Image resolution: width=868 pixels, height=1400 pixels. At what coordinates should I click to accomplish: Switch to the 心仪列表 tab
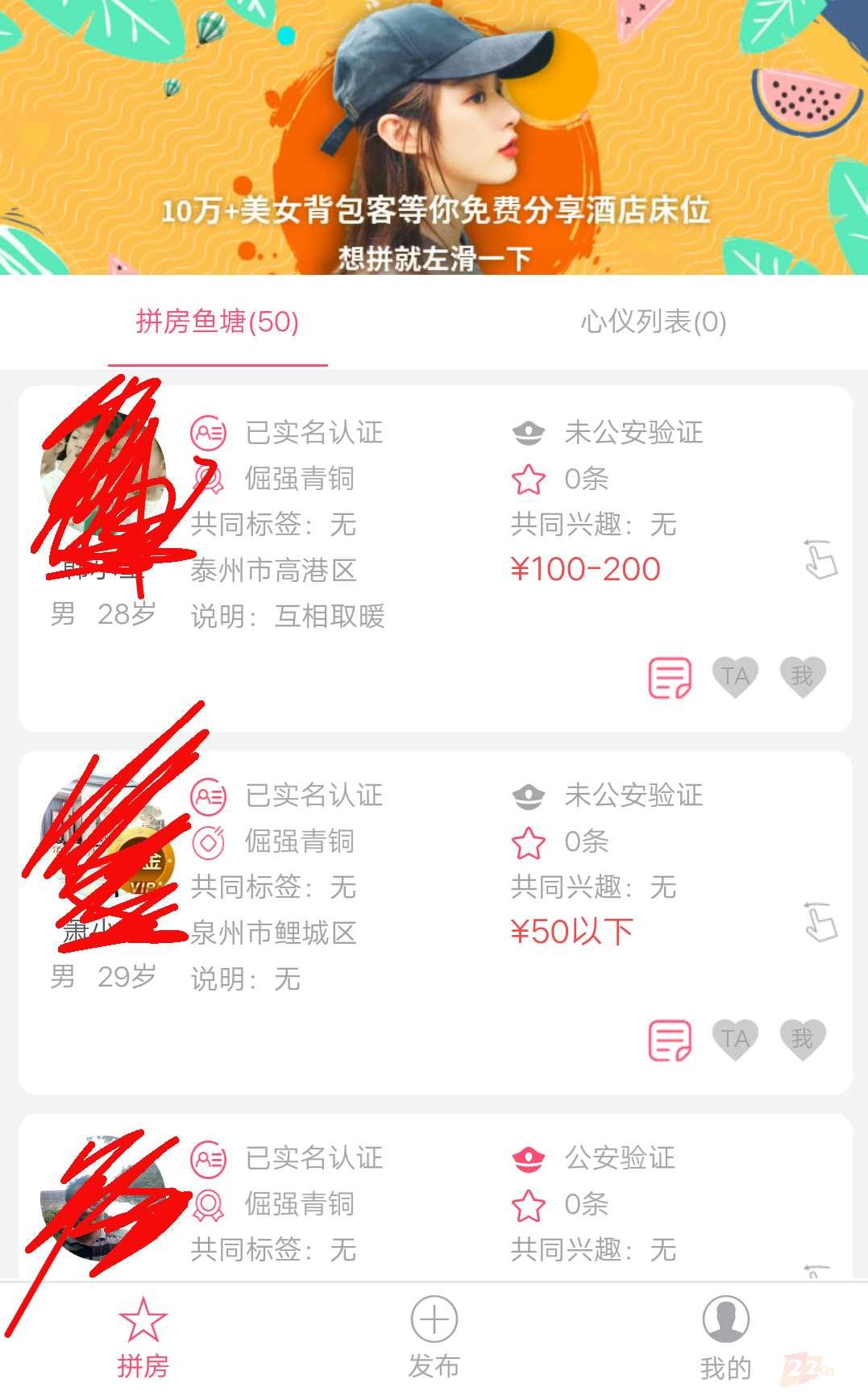click(x=652, y=323)
